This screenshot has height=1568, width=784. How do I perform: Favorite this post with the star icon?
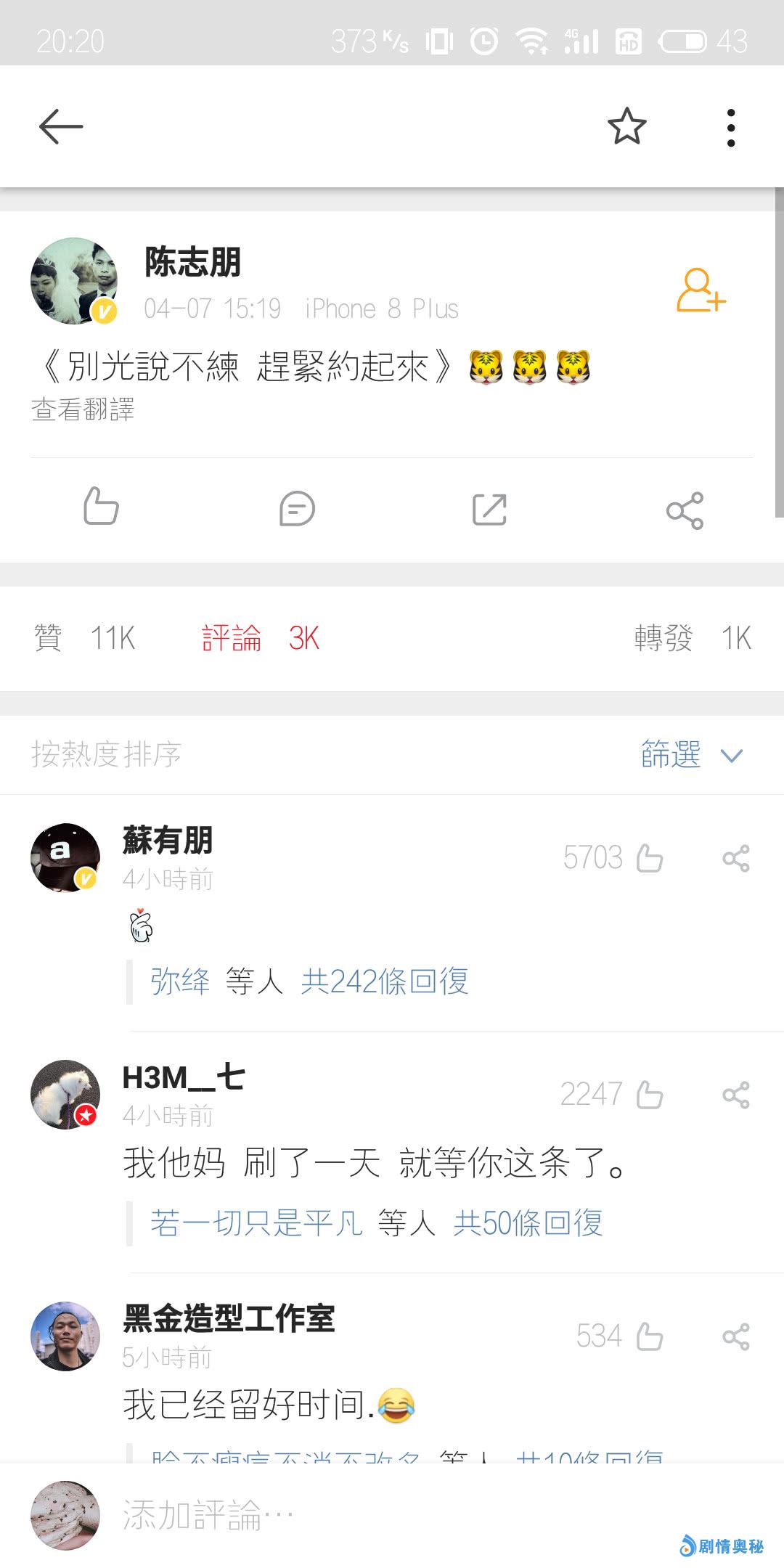point(626,127)
